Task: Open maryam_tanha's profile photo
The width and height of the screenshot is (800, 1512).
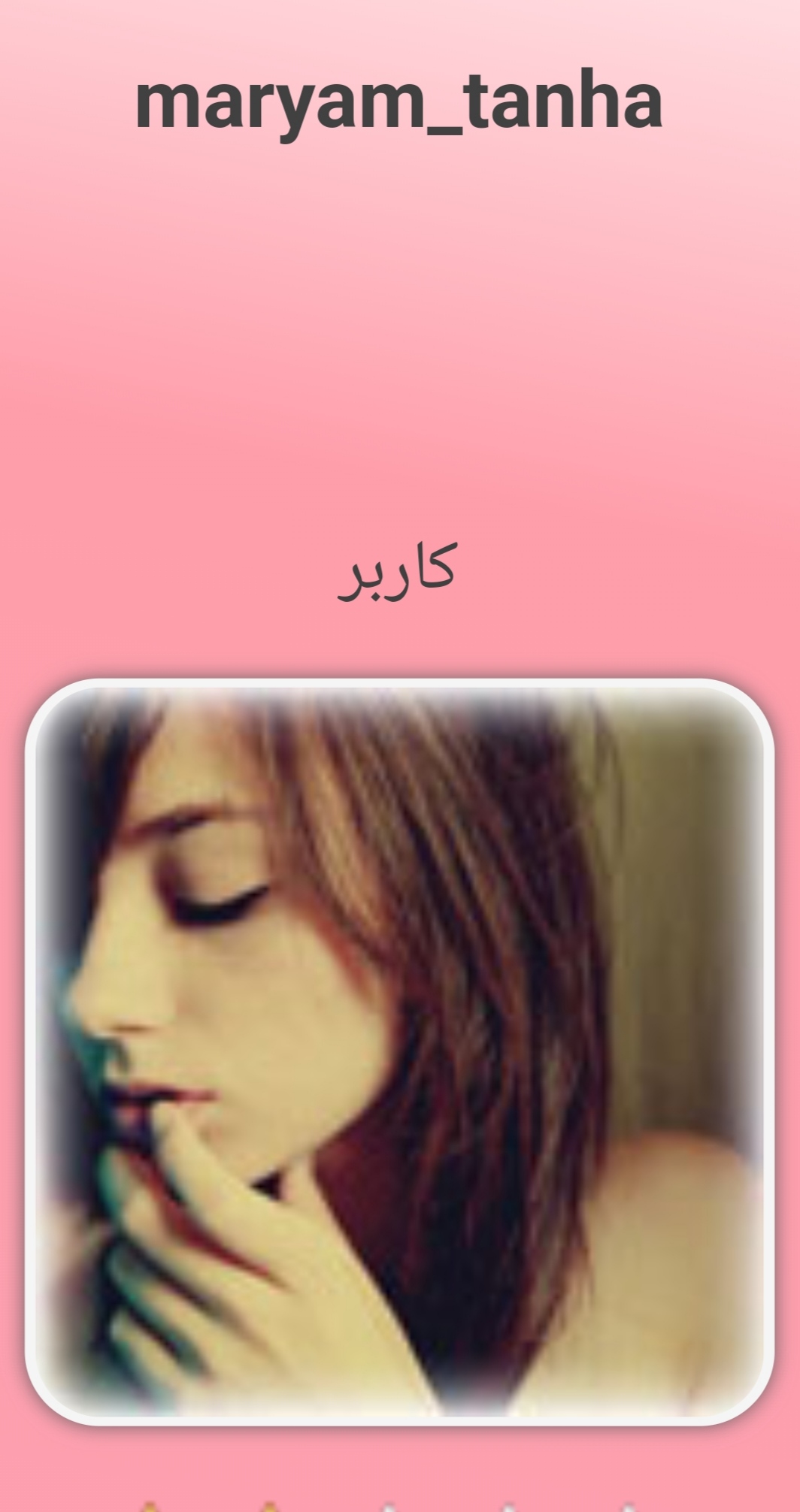Action: (x=399, y=1052)
